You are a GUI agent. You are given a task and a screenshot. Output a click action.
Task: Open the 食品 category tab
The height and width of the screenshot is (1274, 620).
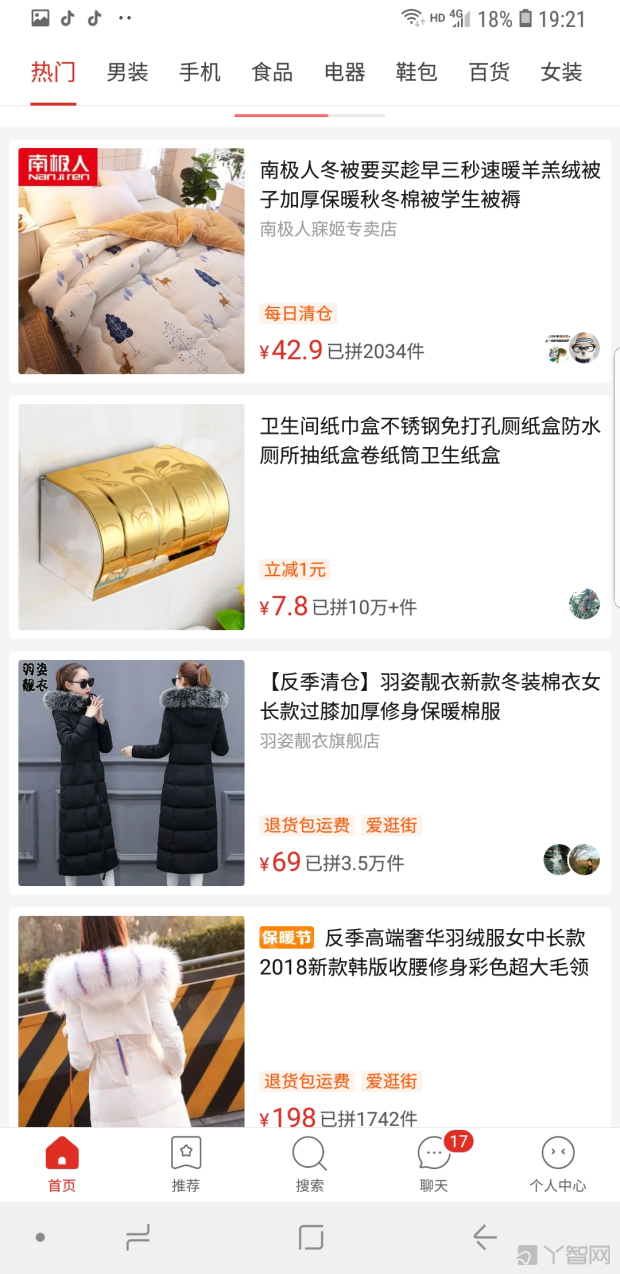(x=272, y=72)
